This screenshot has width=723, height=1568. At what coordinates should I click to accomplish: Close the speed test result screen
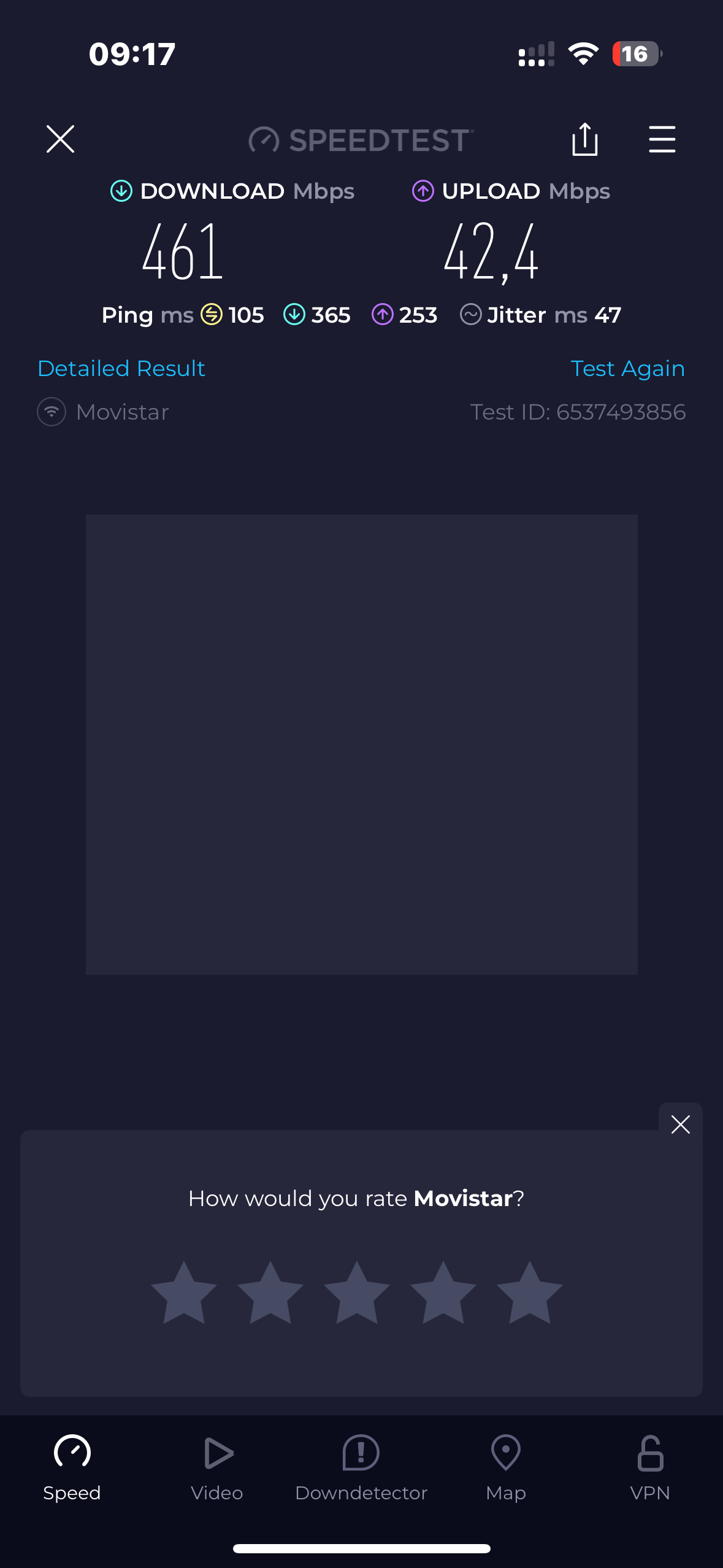(60, 139)
